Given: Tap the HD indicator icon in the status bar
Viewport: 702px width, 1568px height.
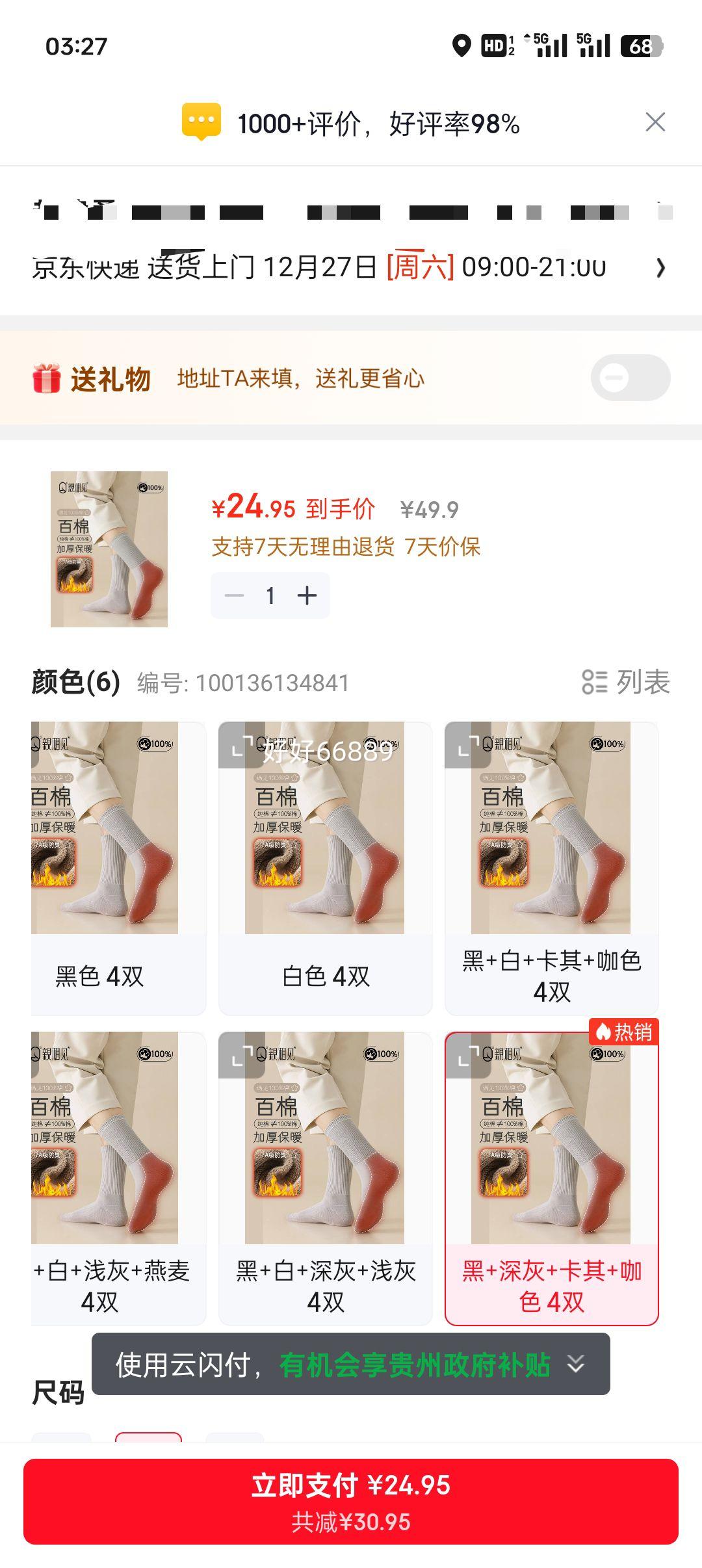Looking at the screenshot, I should (x=495, y=46).
